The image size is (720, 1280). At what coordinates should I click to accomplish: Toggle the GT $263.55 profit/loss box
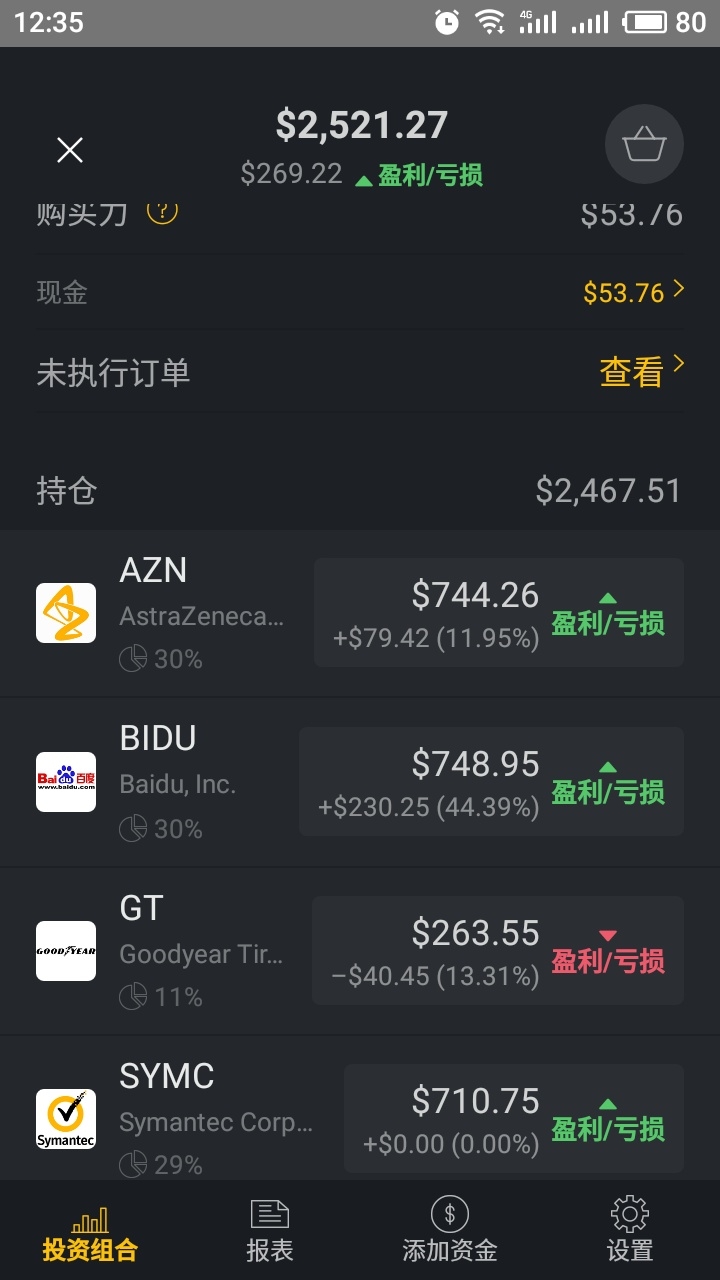pos(497,950)
